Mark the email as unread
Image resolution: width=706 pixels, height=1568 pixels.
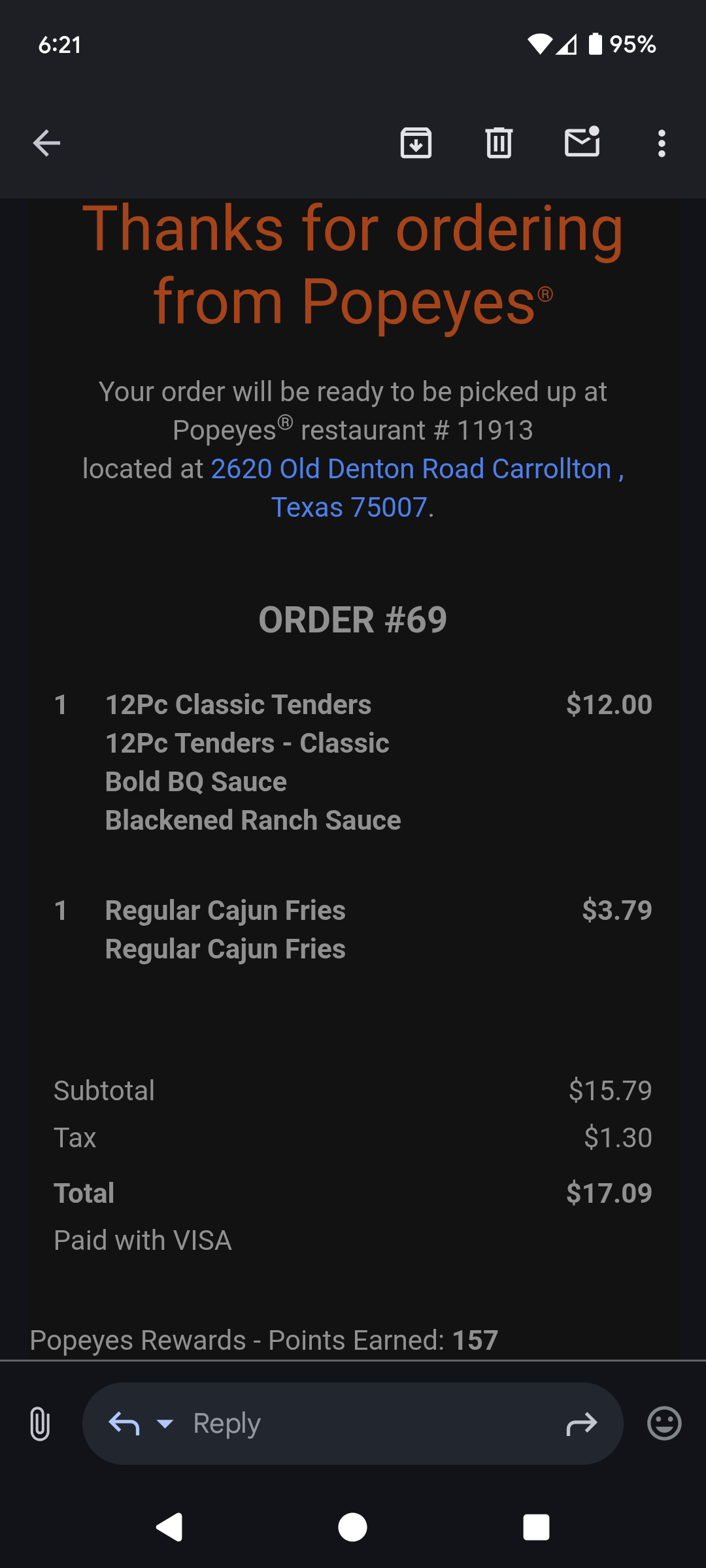click(x=582, y=141)
